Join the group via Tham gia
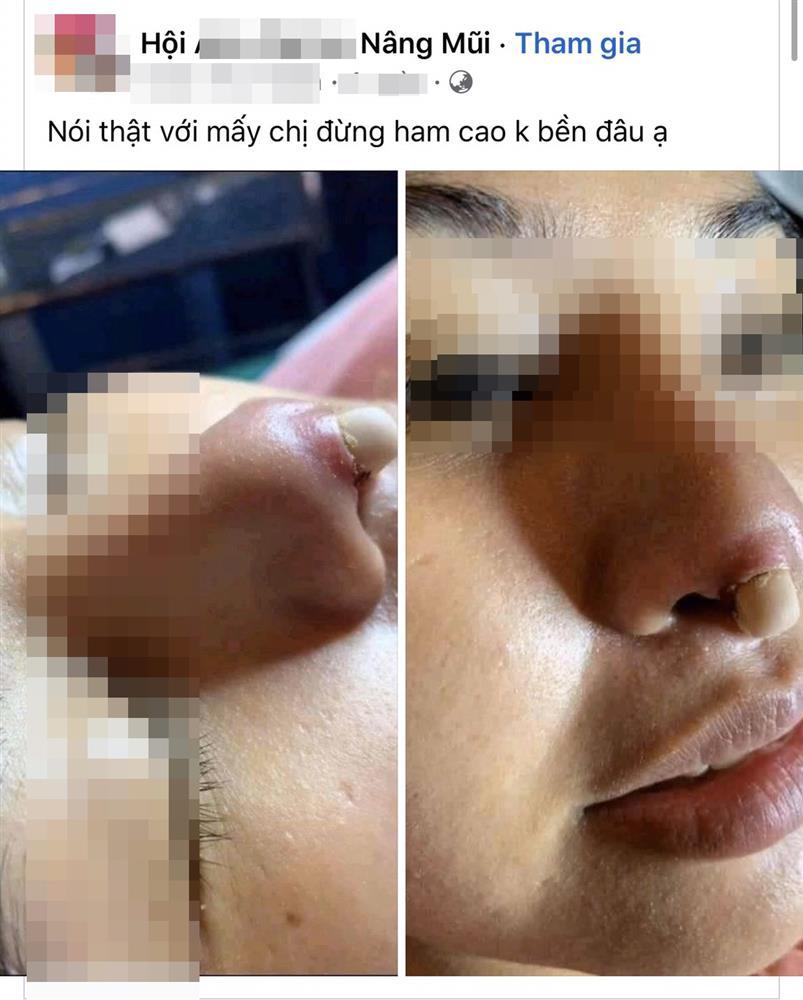Screen dimensions: 803x1000 [x=577, y=44]
